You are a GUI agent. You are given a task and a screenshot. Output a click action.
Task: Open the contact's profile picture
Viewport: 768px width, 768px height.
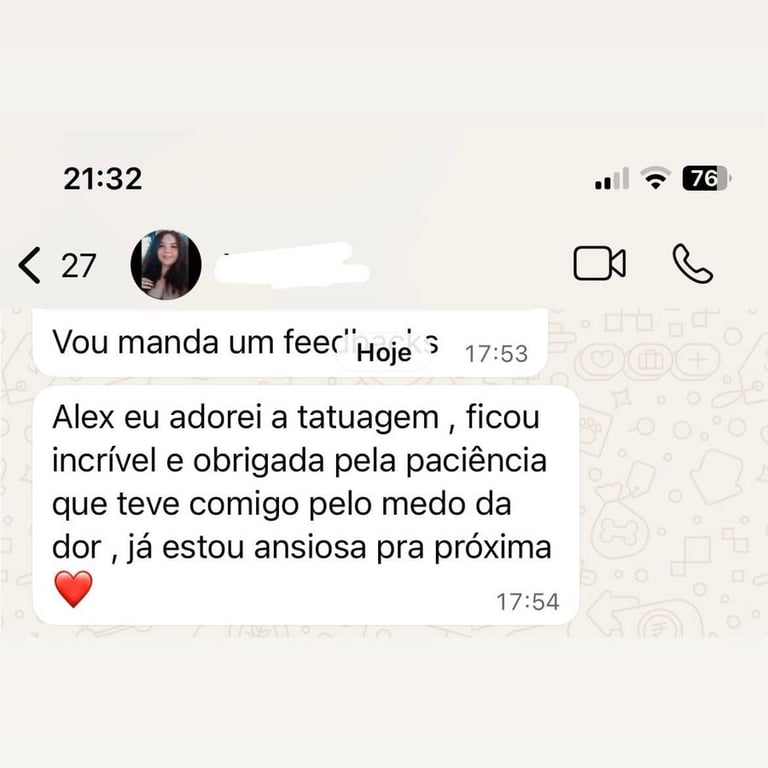coord(166,265)
